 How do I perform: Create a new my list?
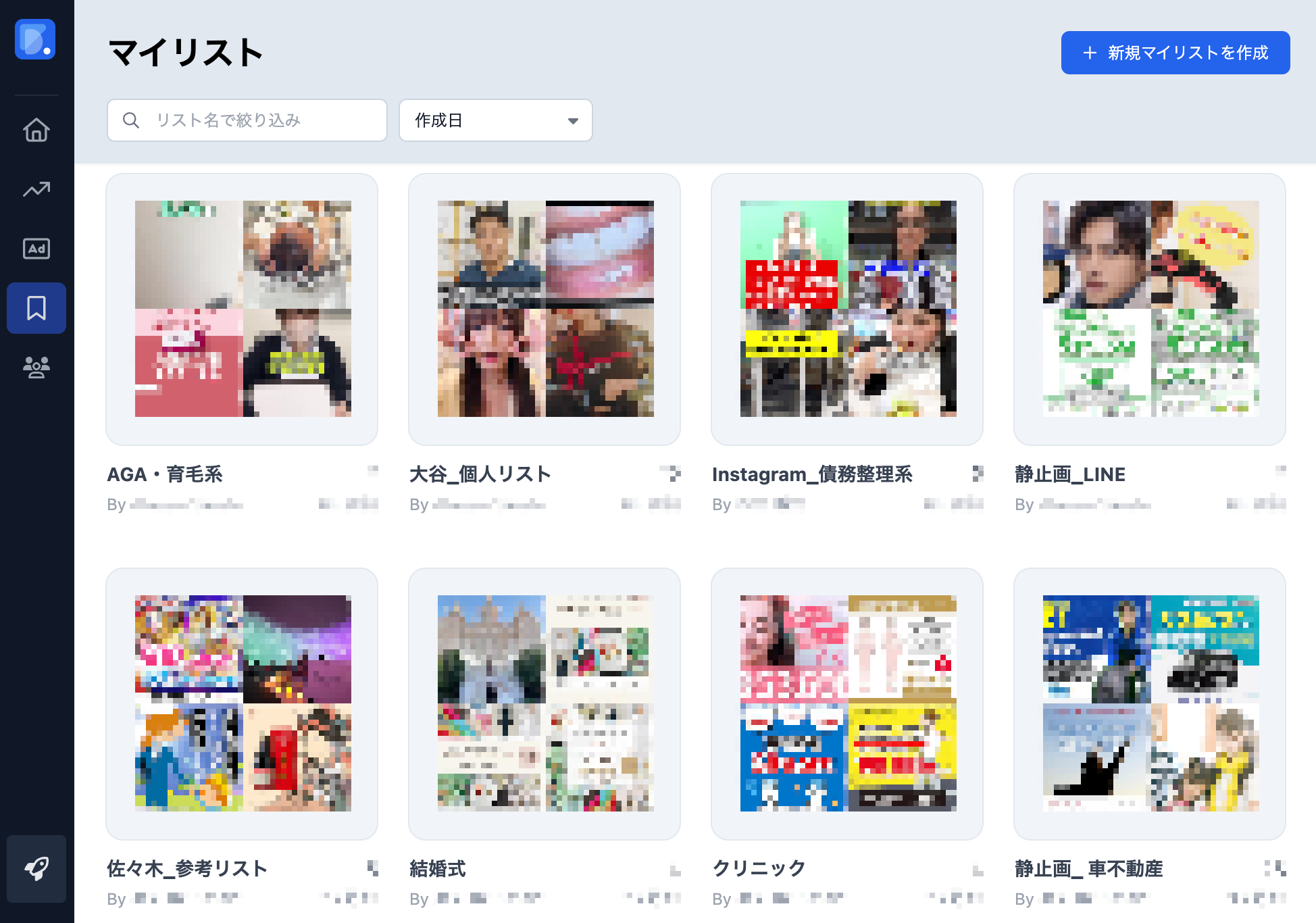[1175, 53]
